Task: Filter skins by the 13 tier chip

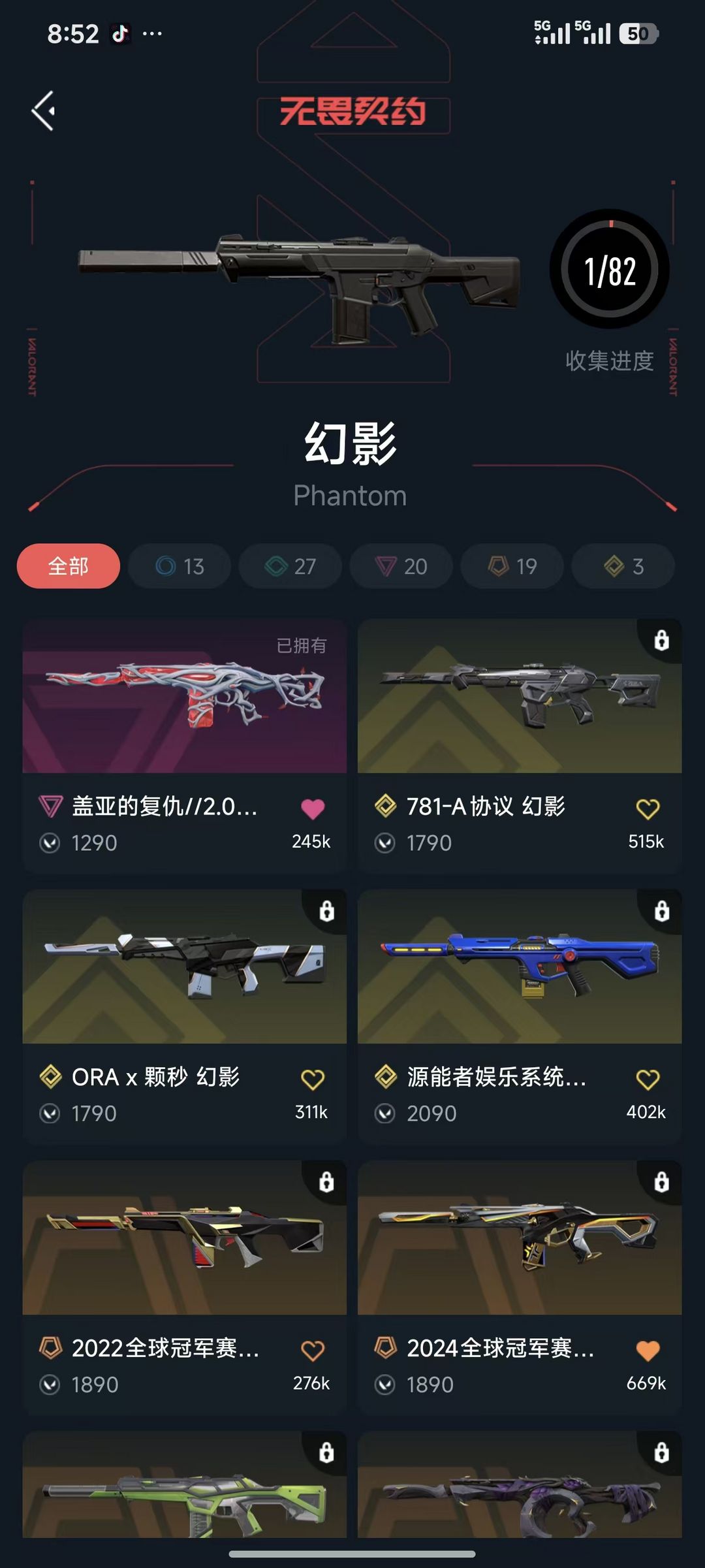Action: [180, 566]
